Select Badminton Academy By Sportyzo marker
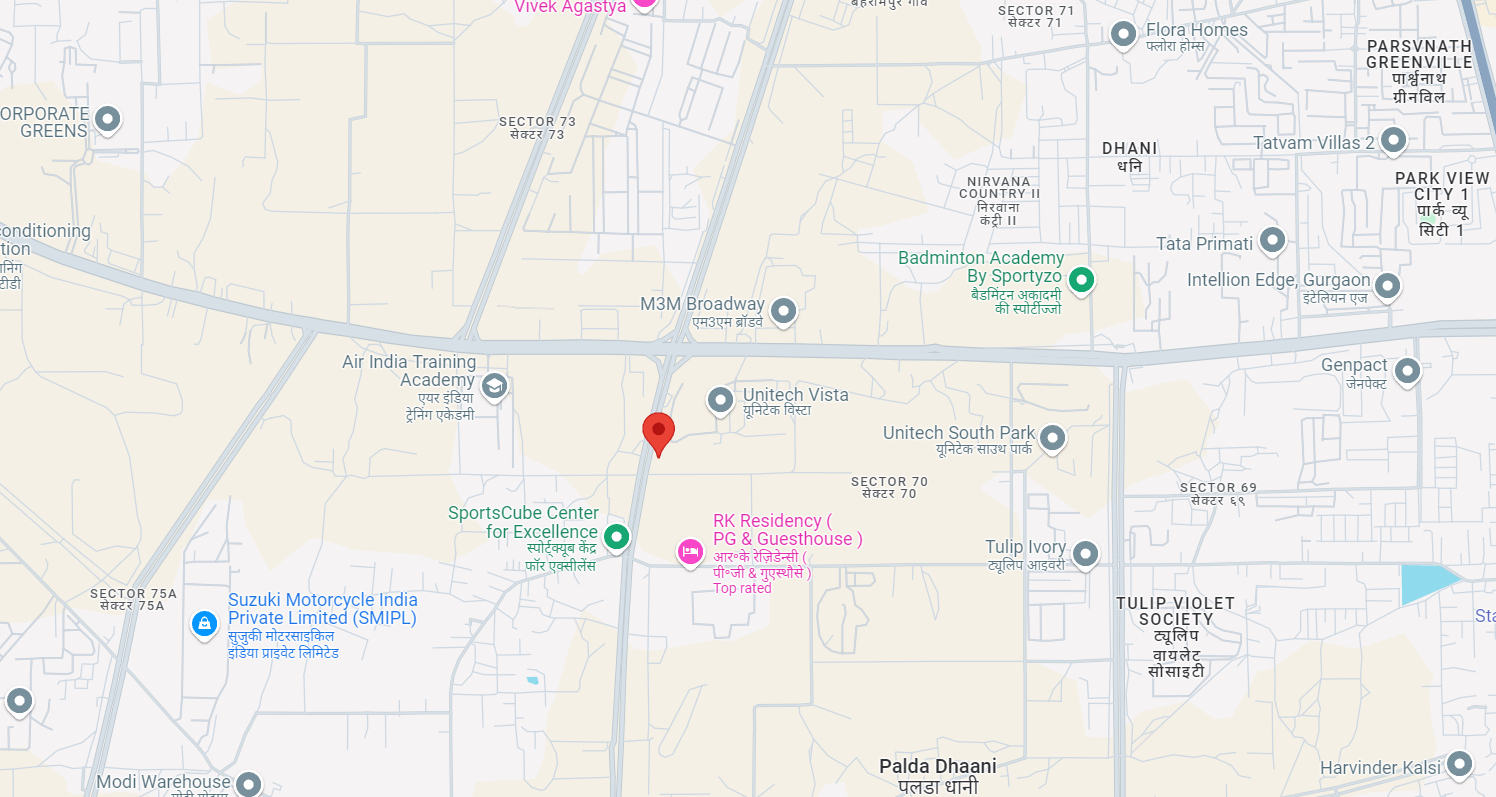 pyautogui.click(x=1081, y=279)
